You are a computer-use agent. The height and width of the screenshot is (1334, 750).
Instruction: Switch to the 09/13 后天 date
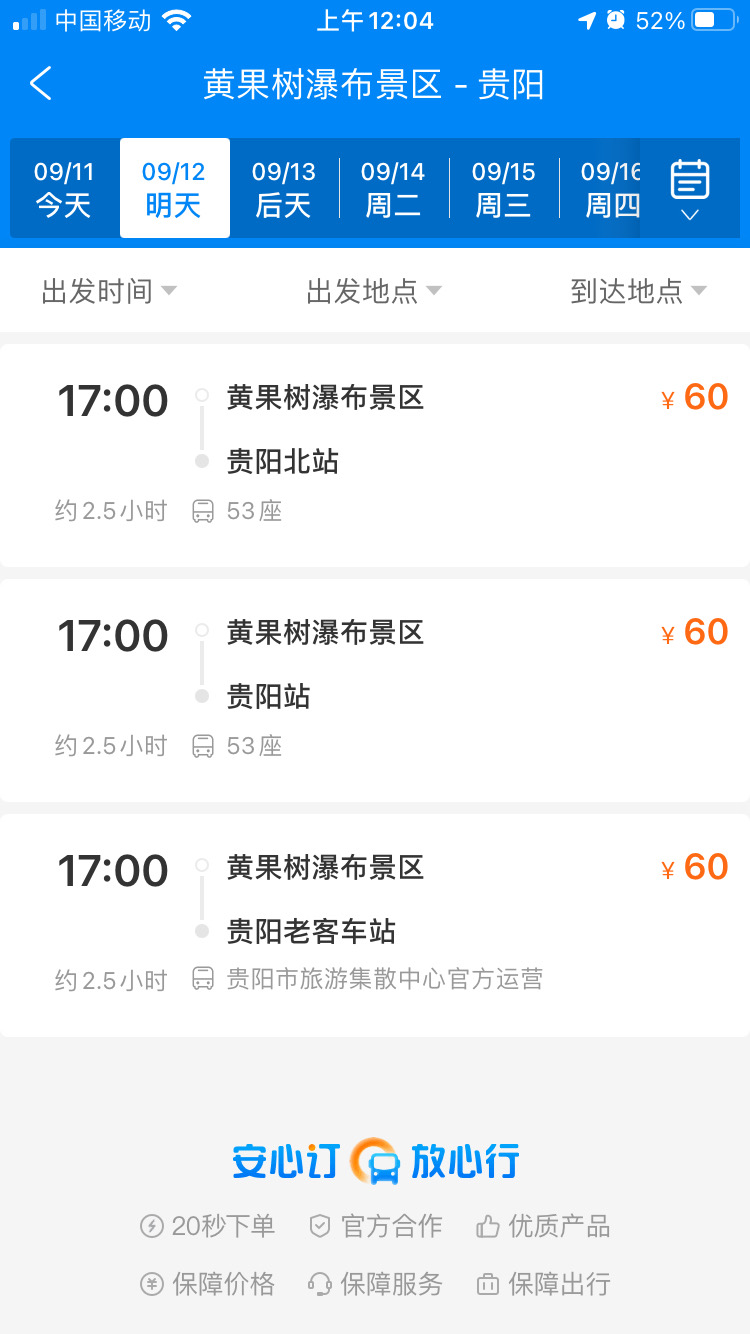[284, 188]
